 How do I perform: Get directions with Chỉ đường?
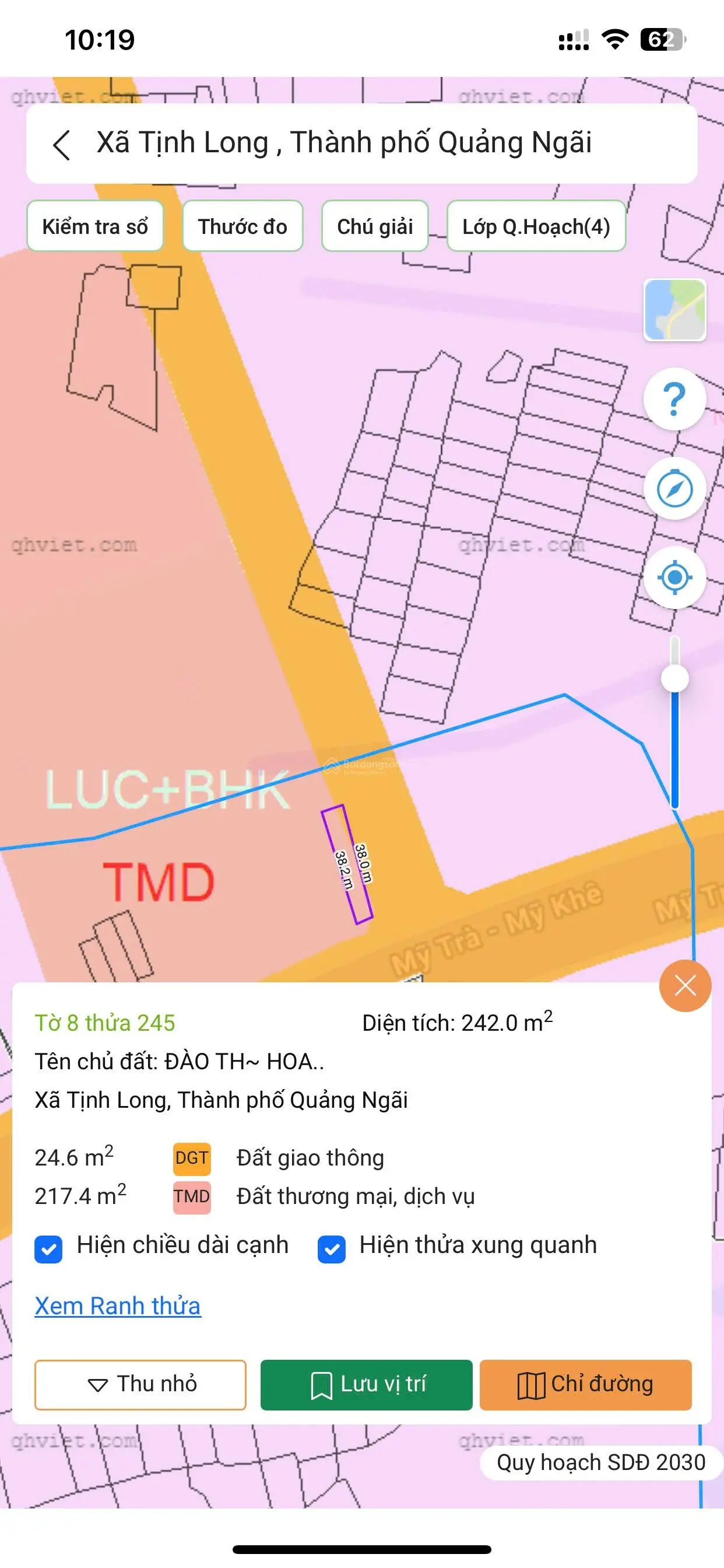pos(585,1384)
